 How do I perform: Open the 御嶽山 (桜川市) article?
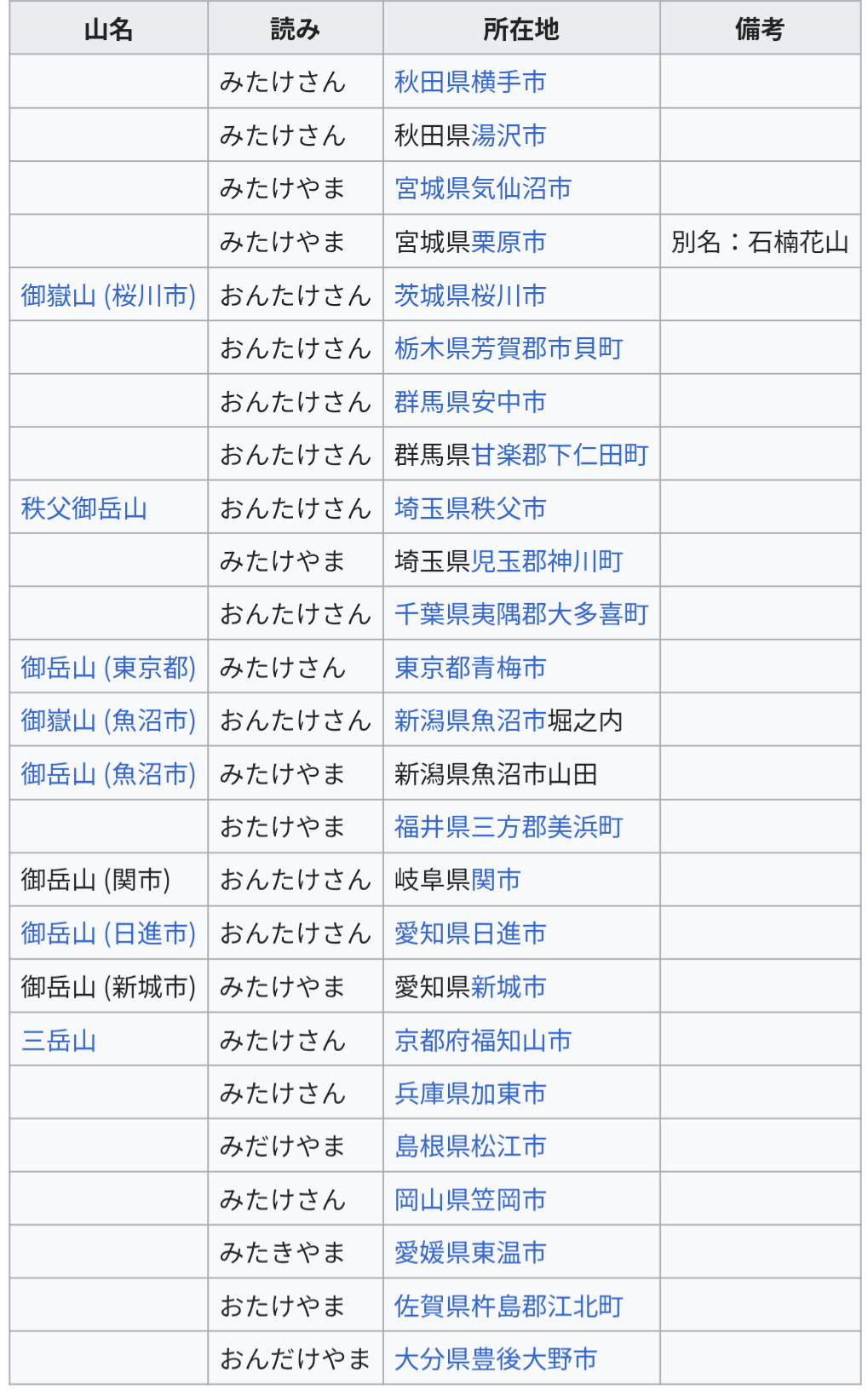tap(108, 296)
